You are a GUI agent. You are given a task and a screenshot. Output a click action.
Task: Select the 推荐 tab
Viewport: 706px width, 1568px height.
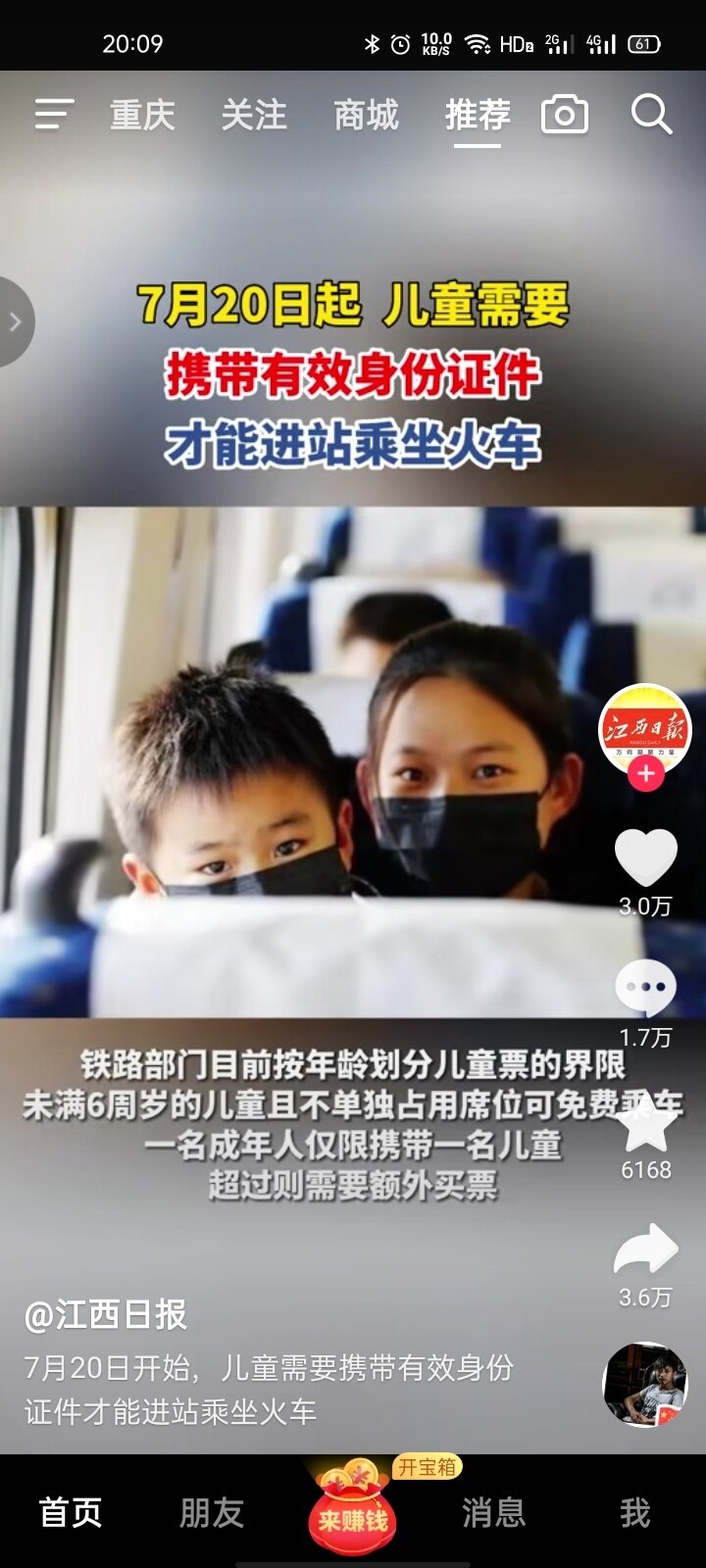click(x=478, y=116)
